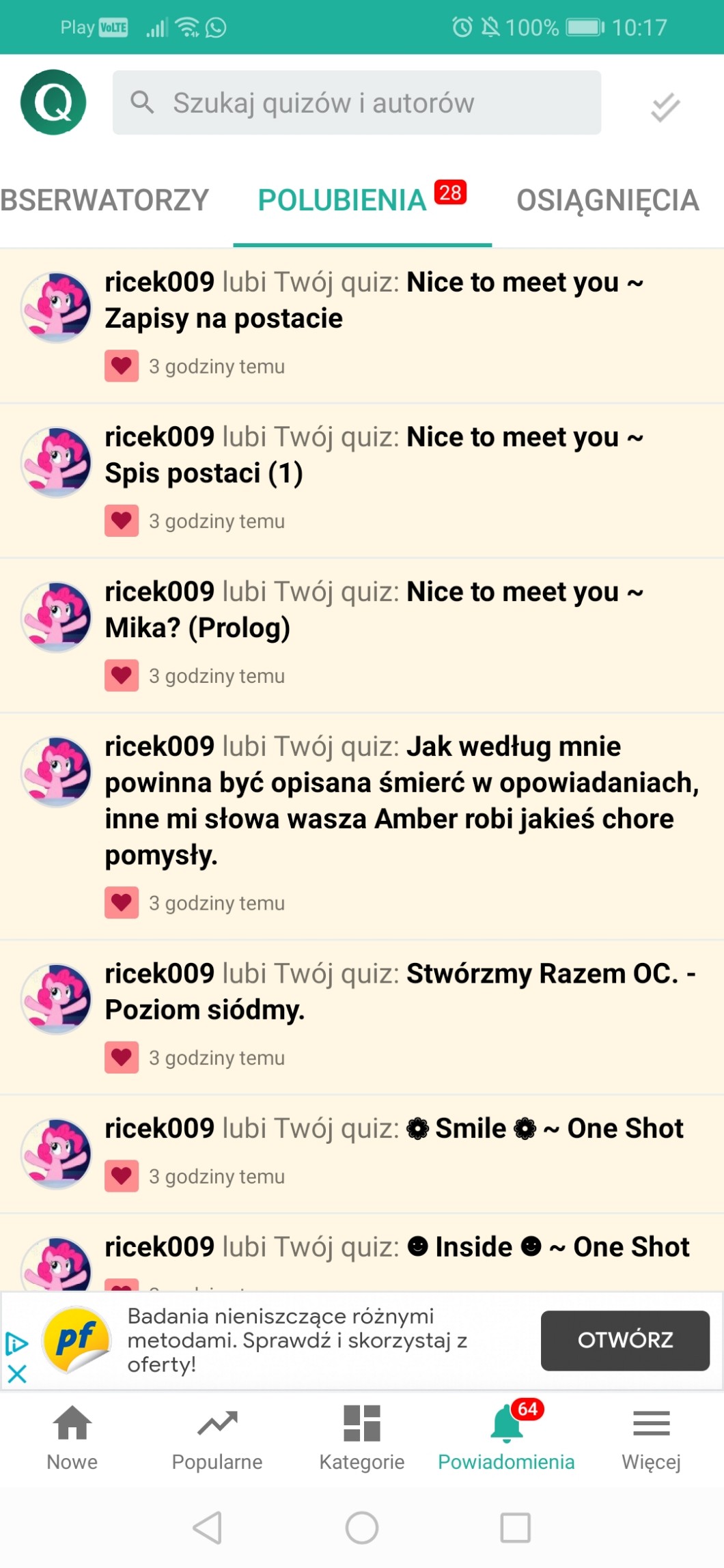Open the like notification for Zapisy na postacie
This screenshot has width=724, height=1568.
click(x=362, y=326)
